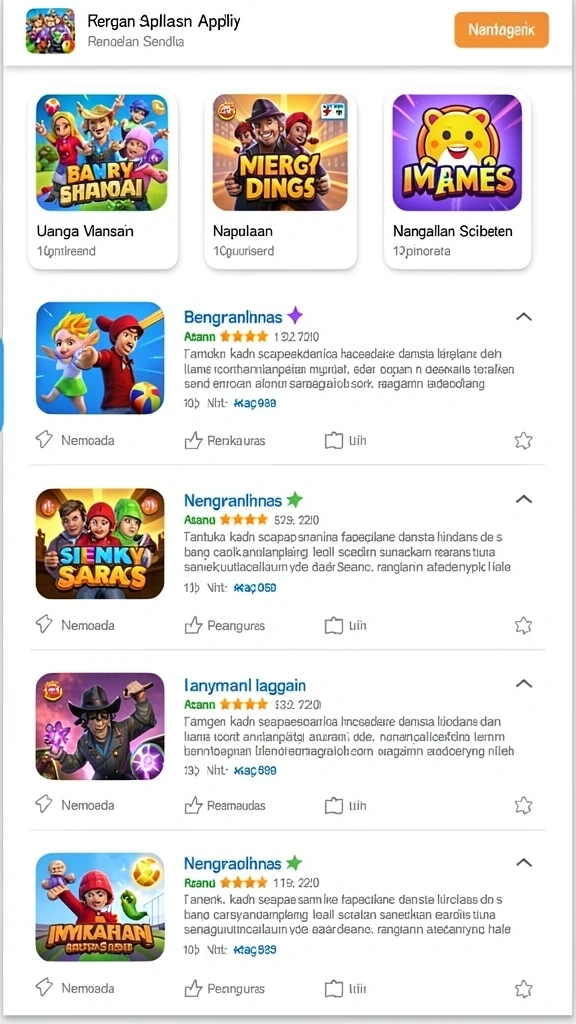Image resolution: width=576 pixels, height=1024 pixels.
Task: Collapse the Sienky Saras entry chevron
Action: click(524, 499)
